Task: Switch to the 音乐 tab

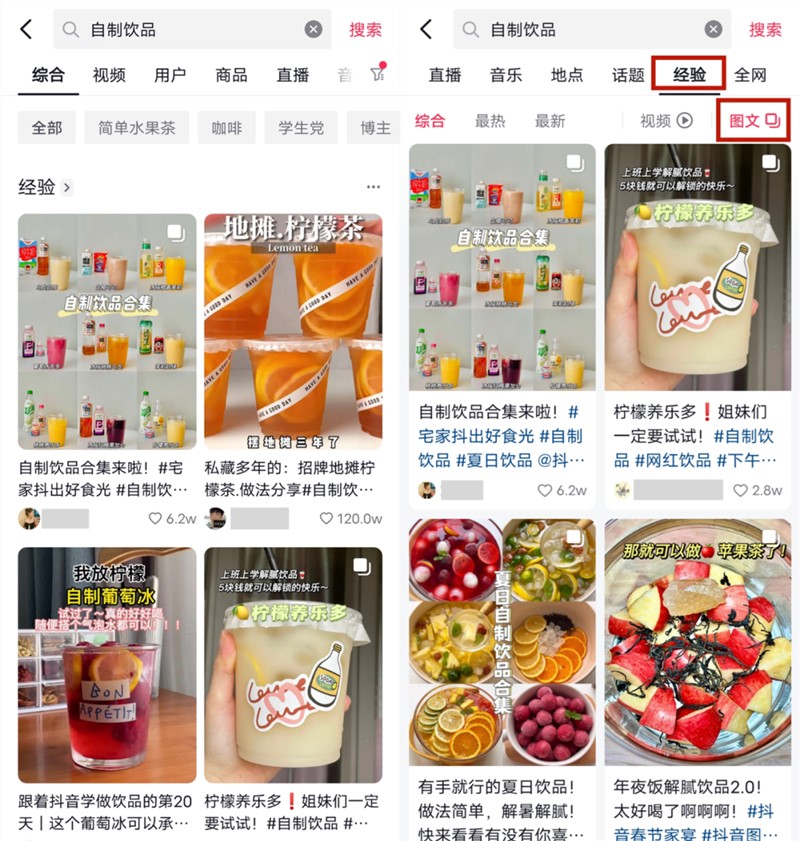Action: pyautogui.click(x=506, y=75)
